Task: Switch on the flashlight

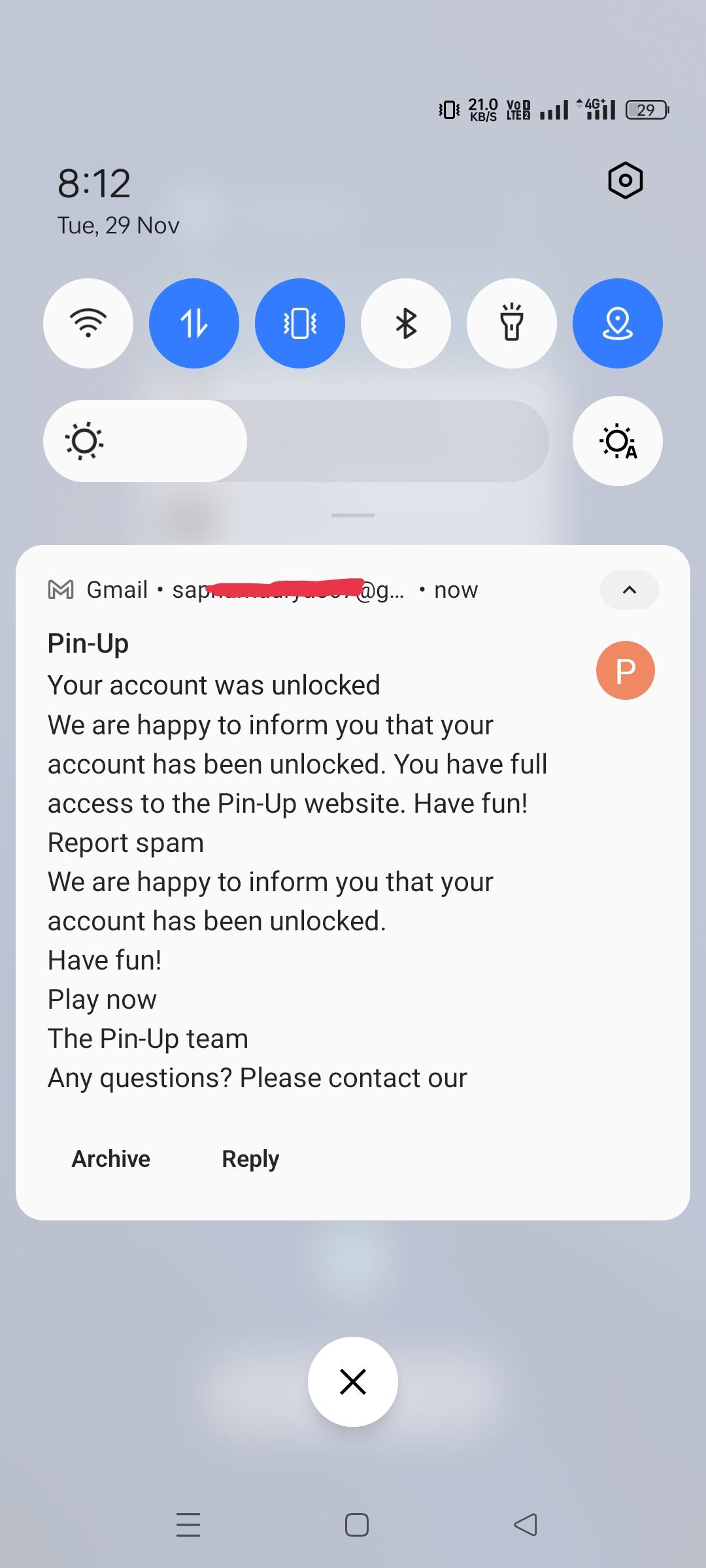Action: 512,323
